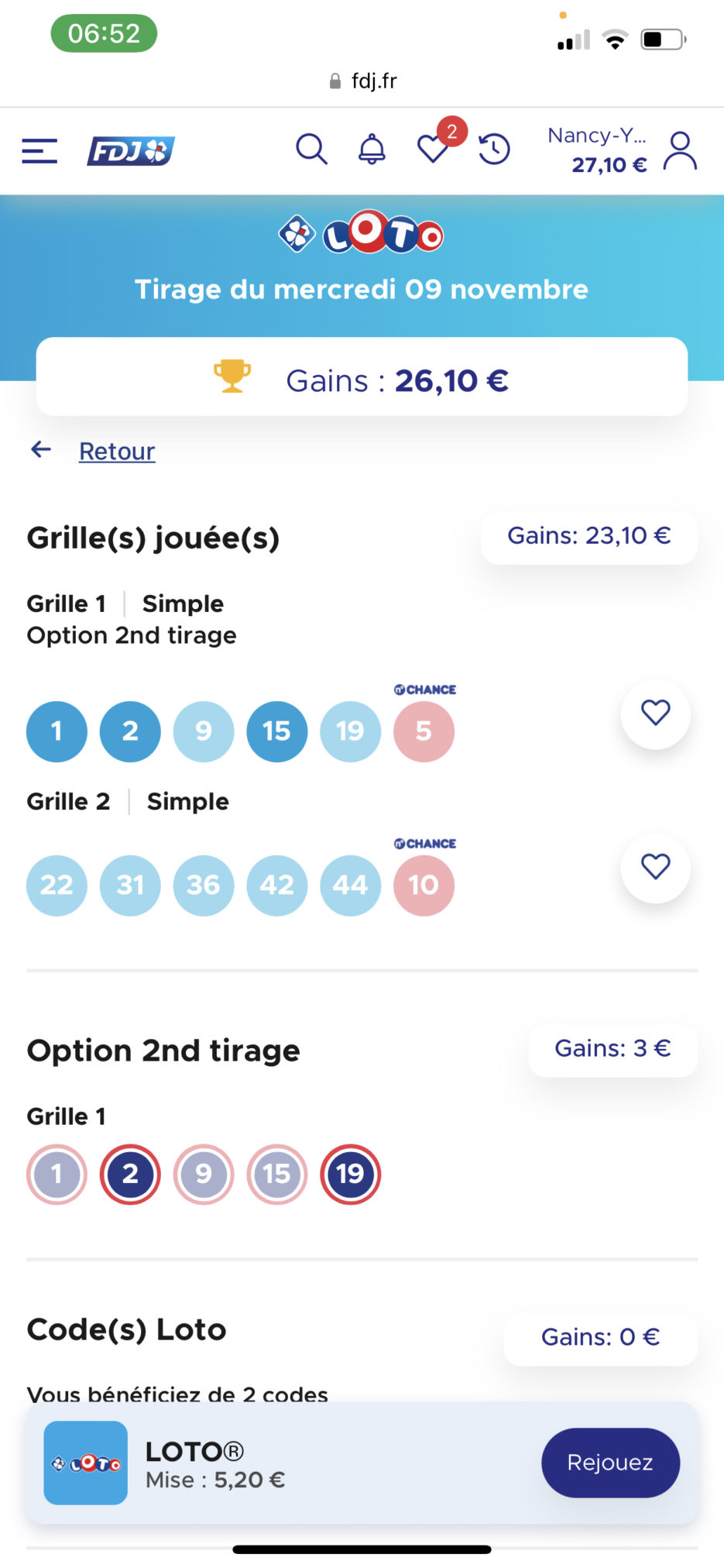This screenshot has width=724, height=1568.
Task: Open the hamburger menu
Action: point(39,151)
